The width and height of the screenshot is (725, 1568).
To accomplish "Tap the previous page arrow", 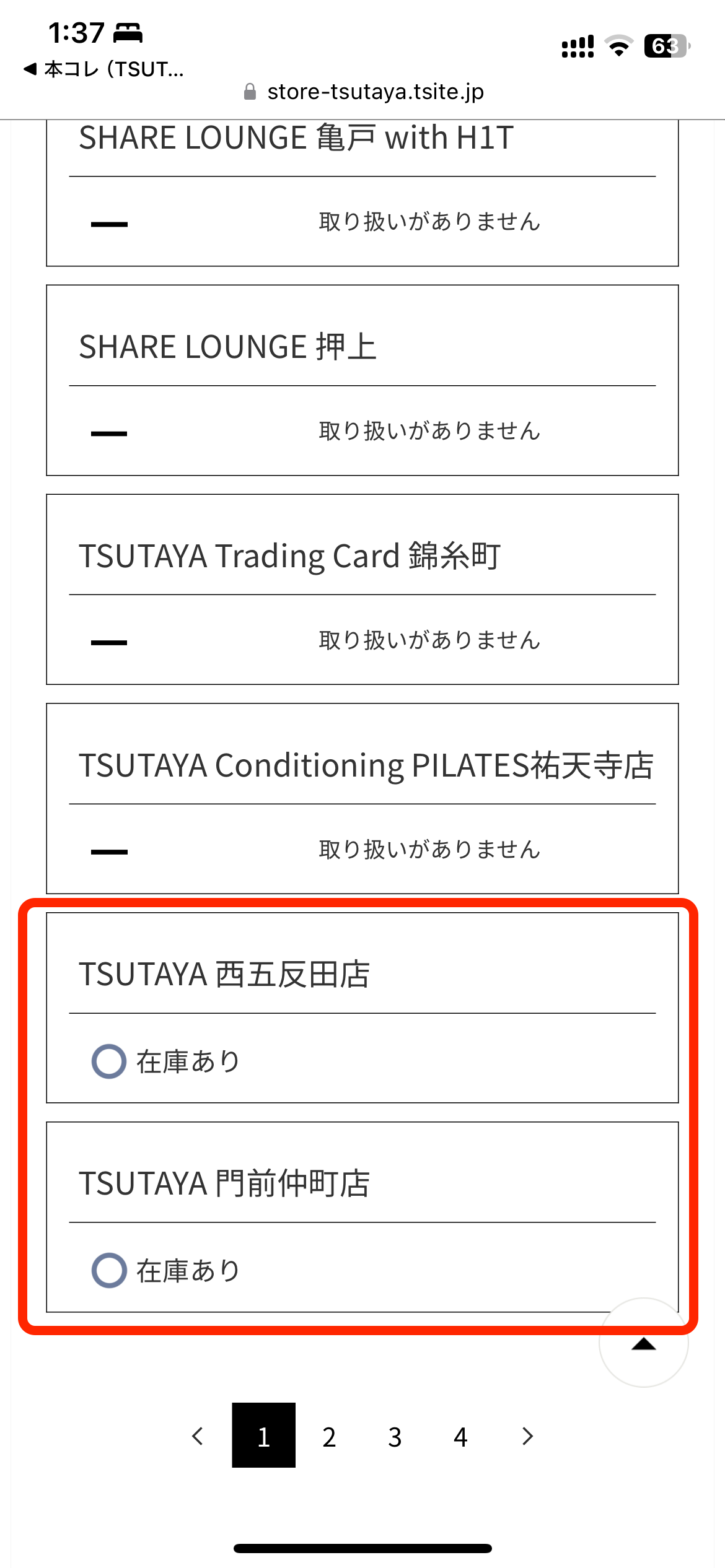I will coord(198,1436).
